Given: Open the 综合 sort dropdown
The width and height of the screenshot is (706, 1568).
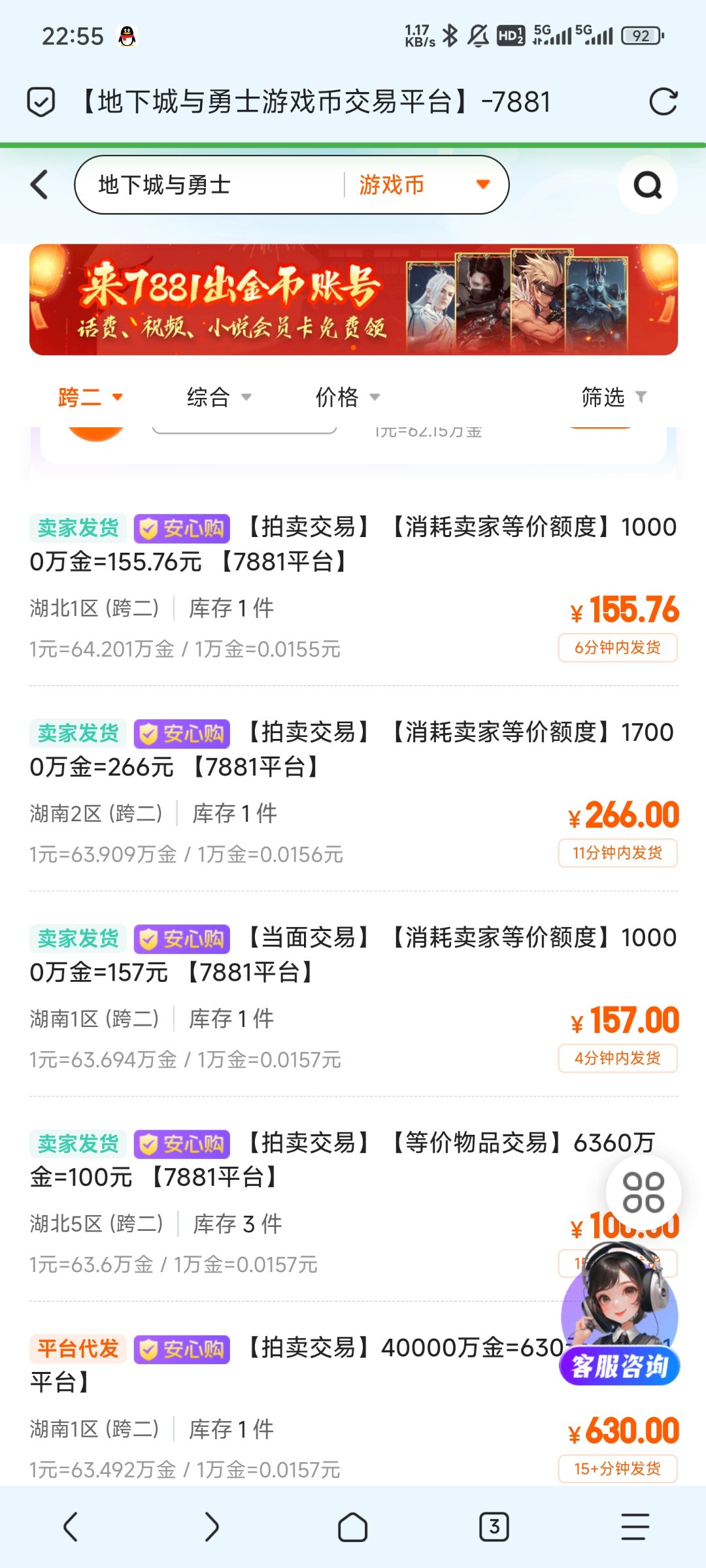Looking at the screenshot, I should (x=219, y=397).
